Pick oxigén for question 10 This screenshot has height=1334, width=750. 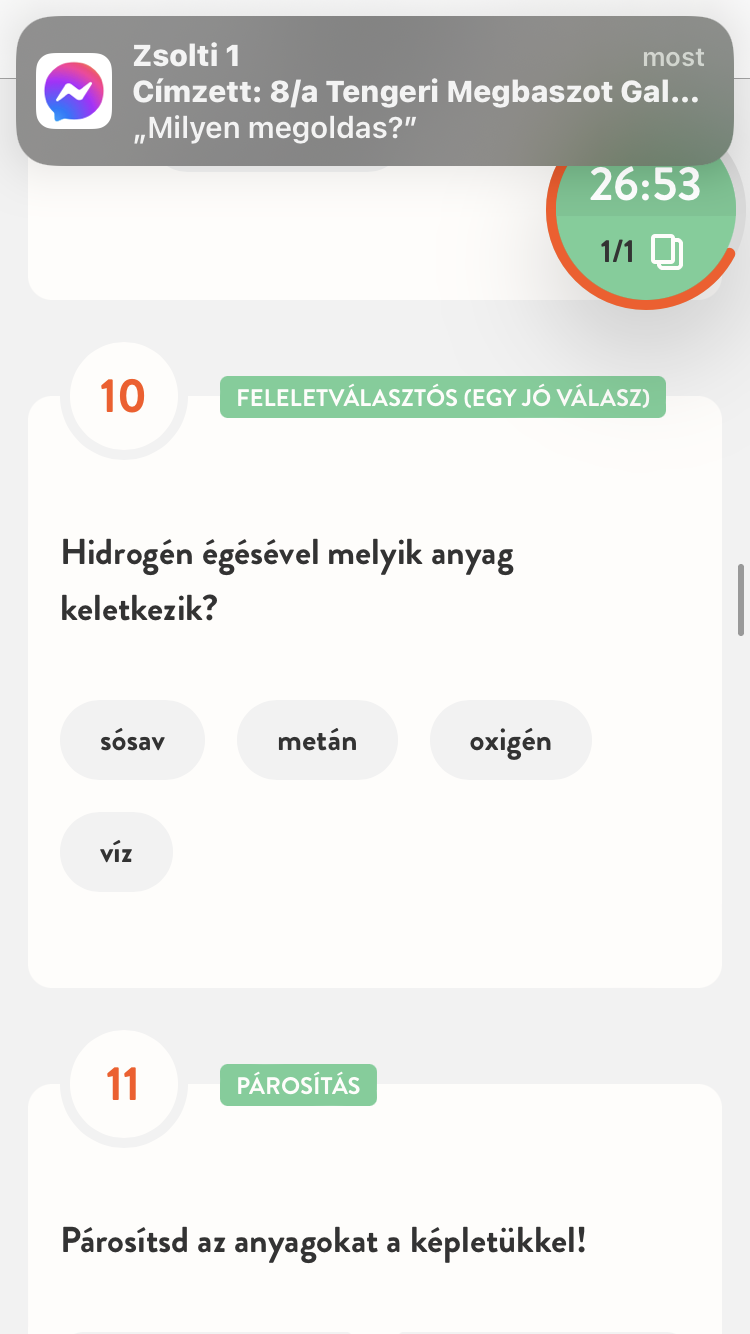(510, 741)
